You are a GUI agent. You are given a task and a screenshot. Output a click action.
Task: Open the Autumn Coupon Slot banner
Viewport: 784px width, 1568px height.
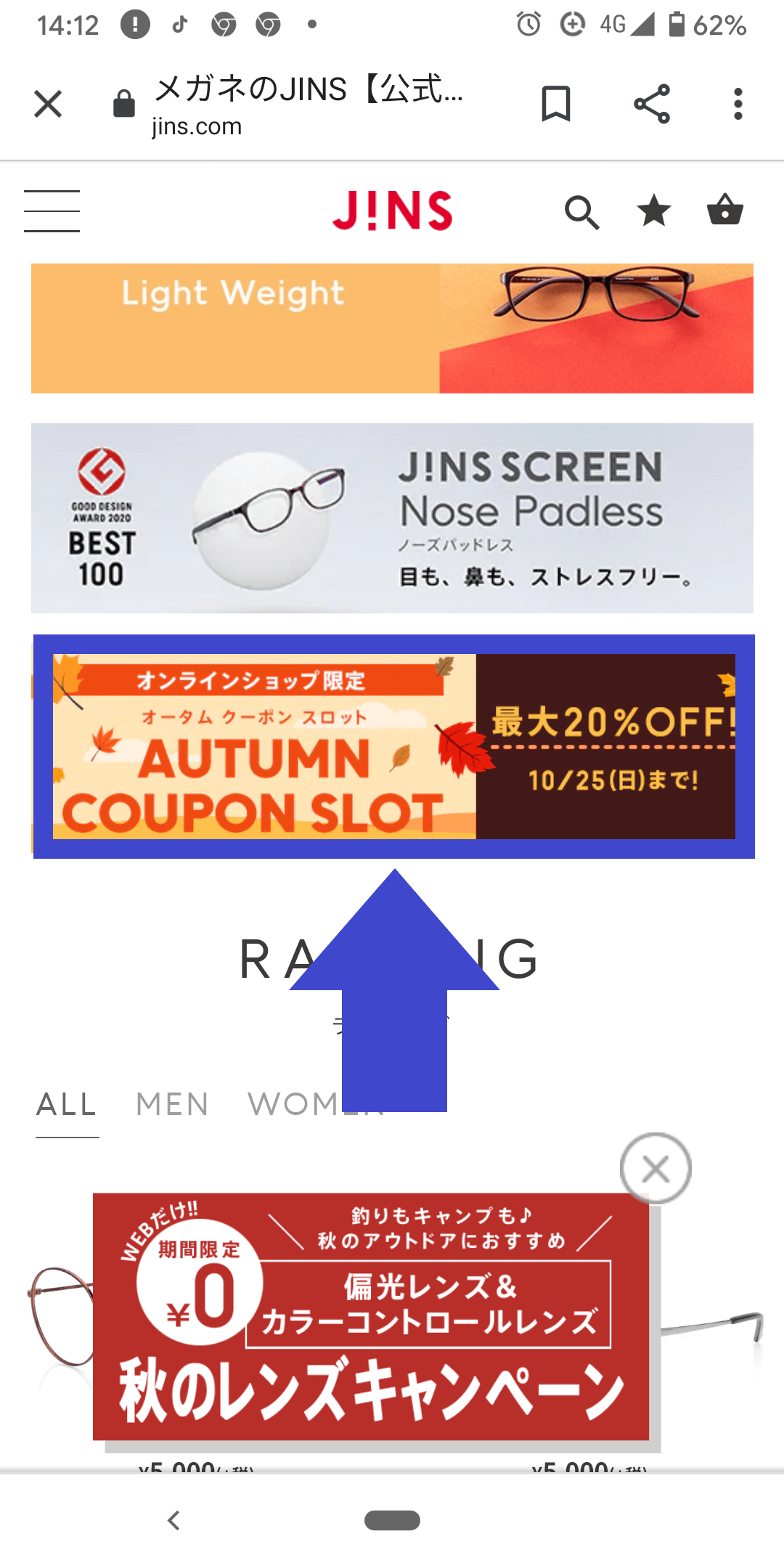coord(394,746)
